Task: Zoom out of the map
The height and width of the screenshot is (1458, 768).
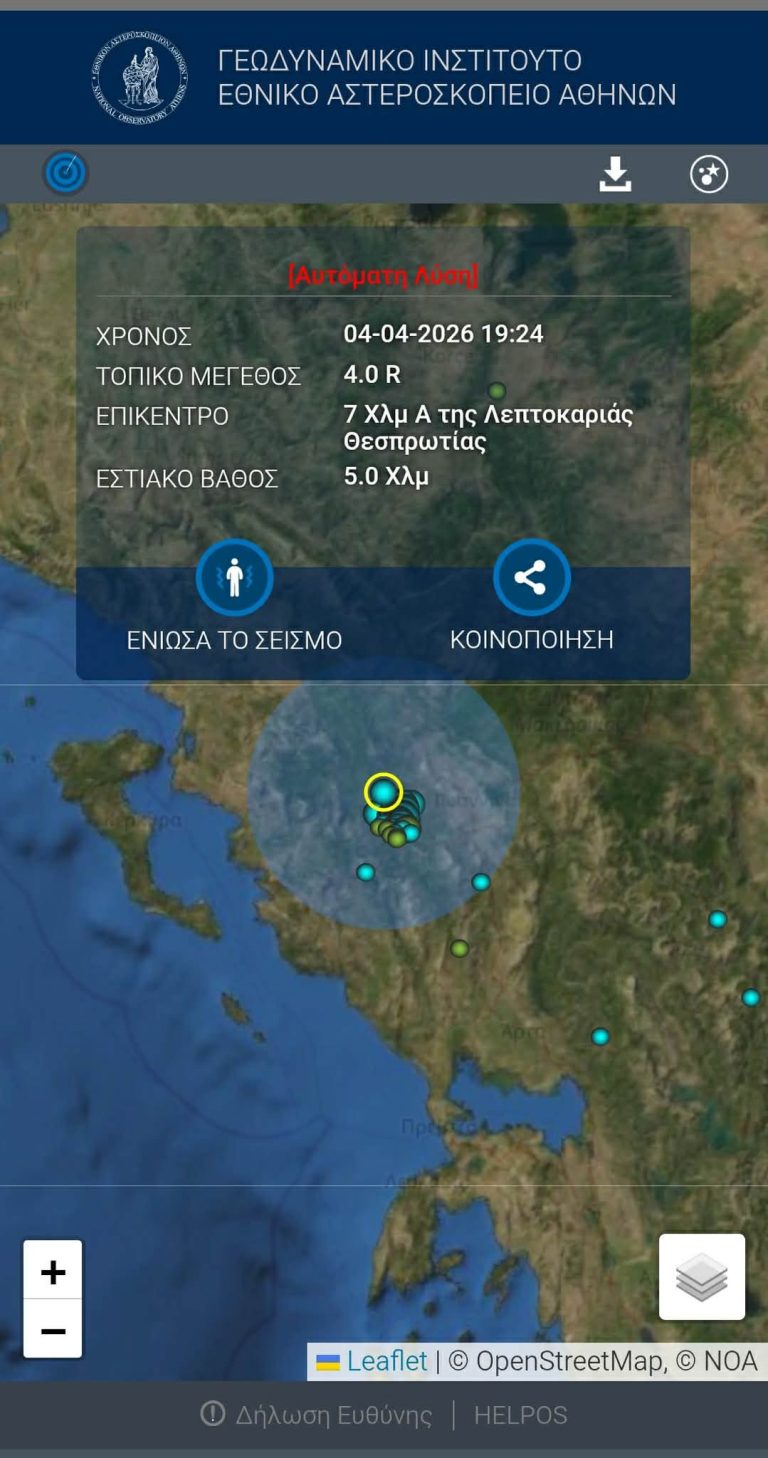Action: 53,1330
